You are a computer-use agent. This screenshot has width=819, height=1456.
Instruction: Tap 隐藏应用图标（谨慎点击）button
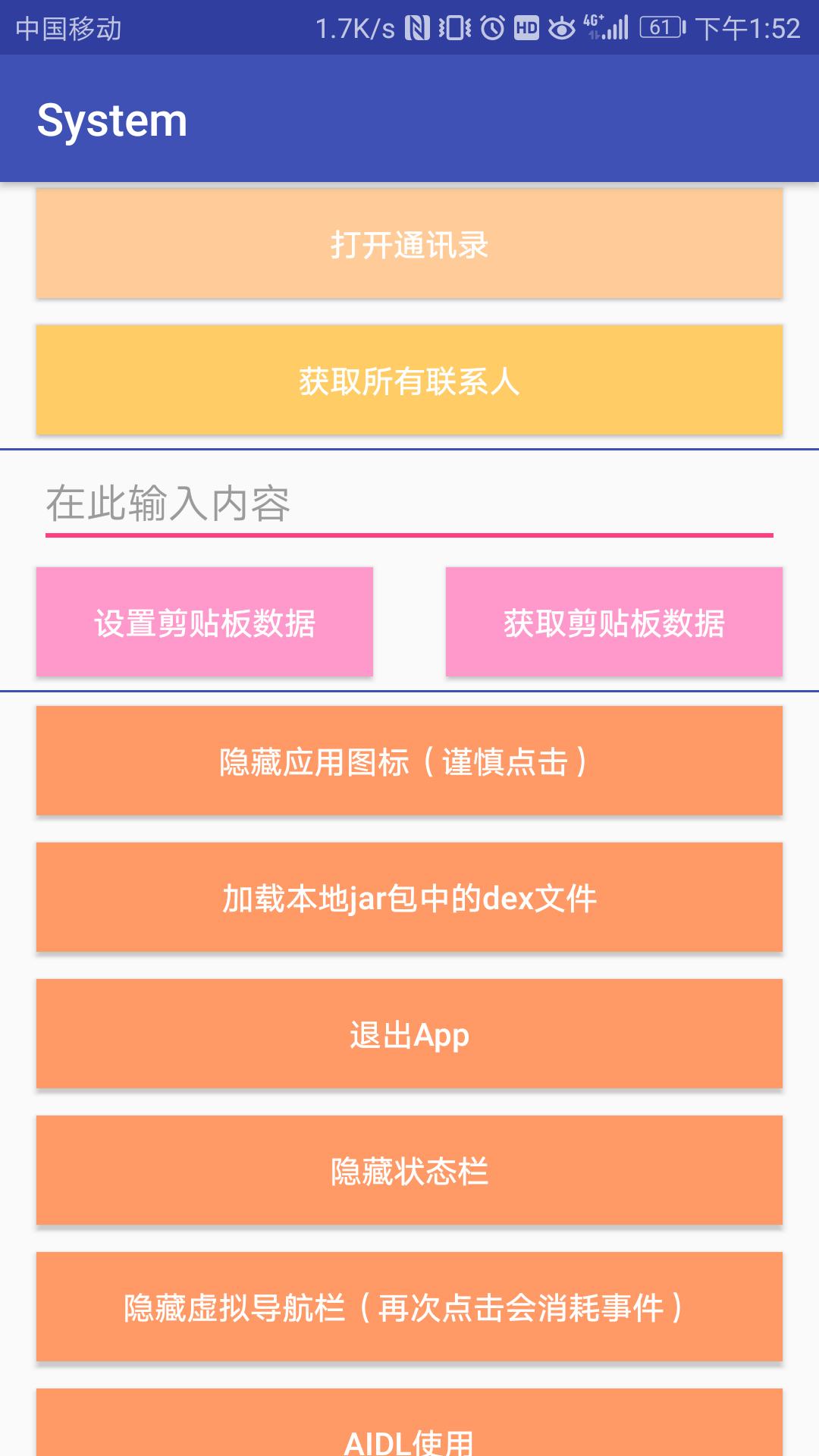(x=409, y=761)
